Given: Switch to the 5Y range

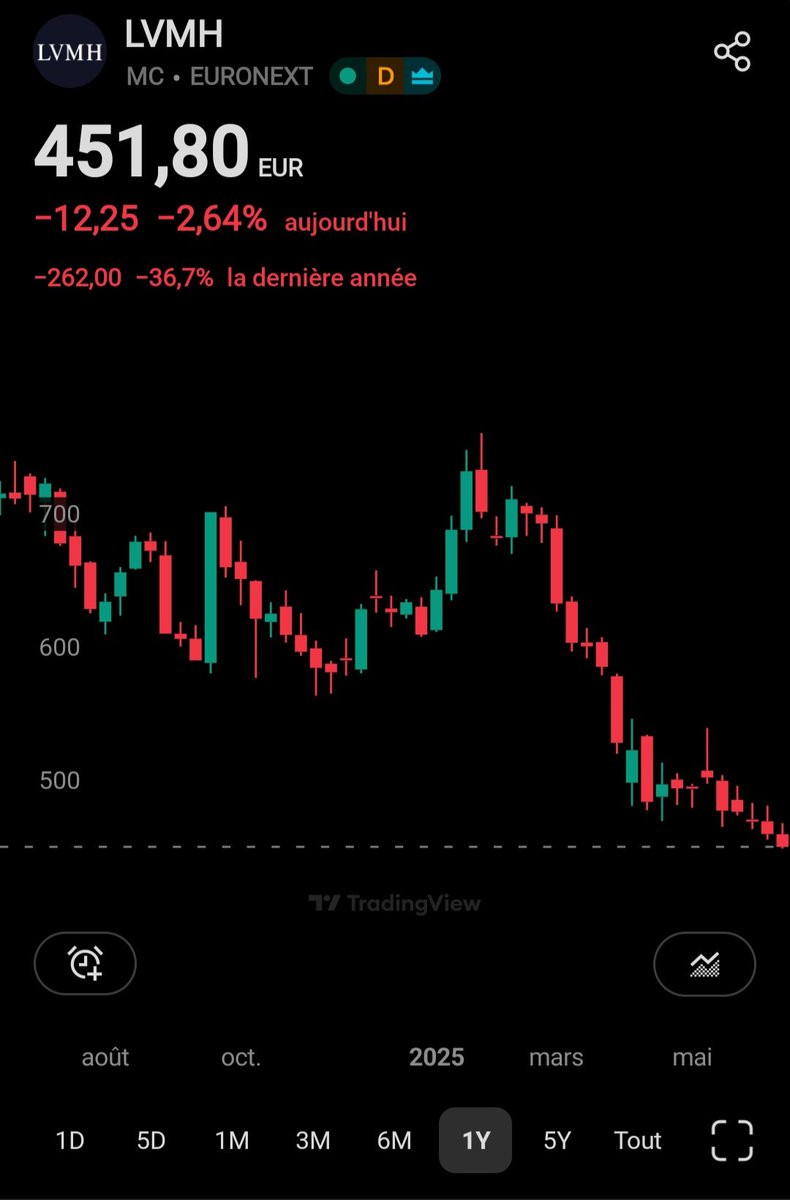Looking at the screenshot, I should coord(557,1140).
